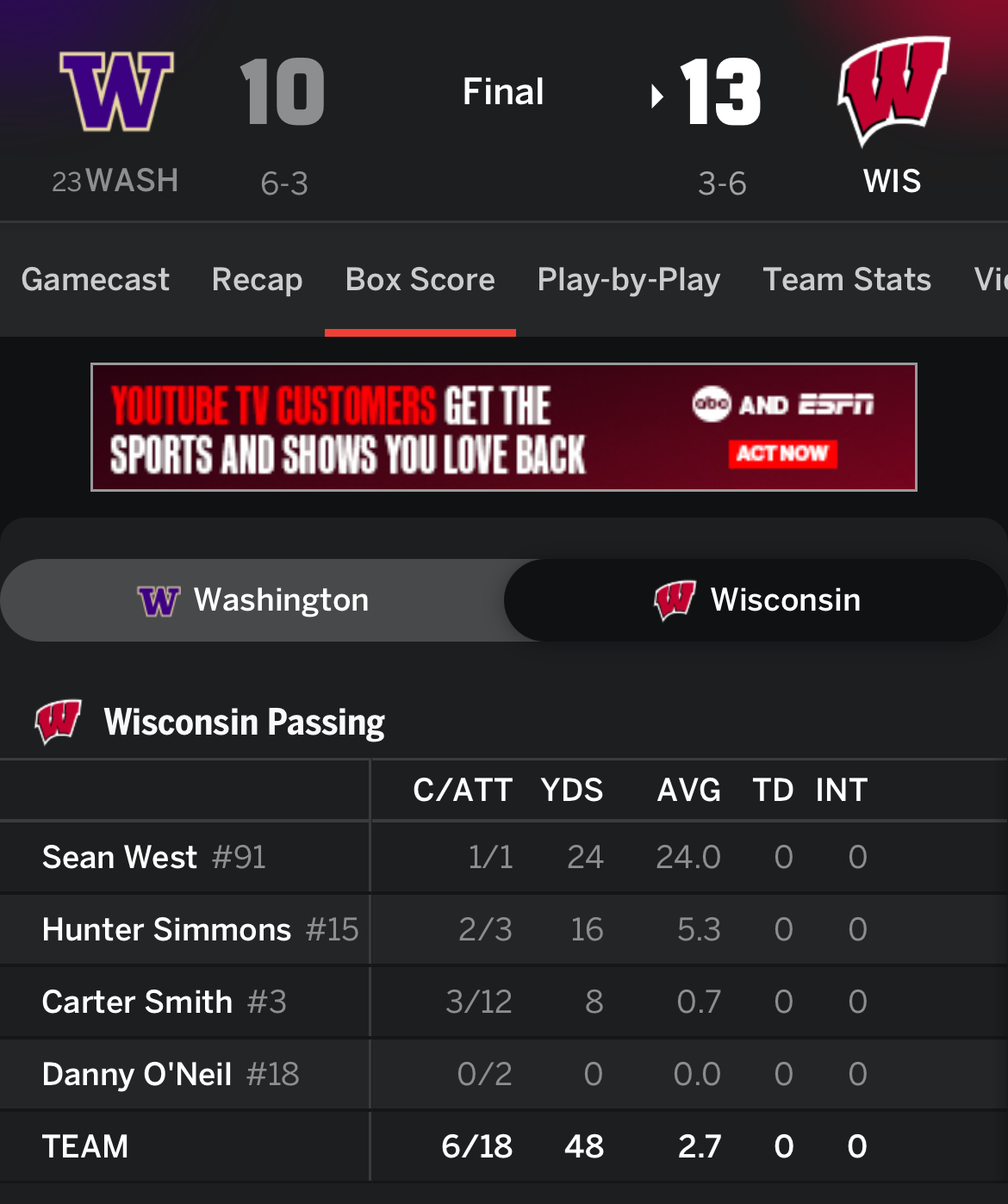1008x1204 pixels.
Task: Go to the Play-by-Play tab
Action: pyautogui.click(x=628, y=280)
